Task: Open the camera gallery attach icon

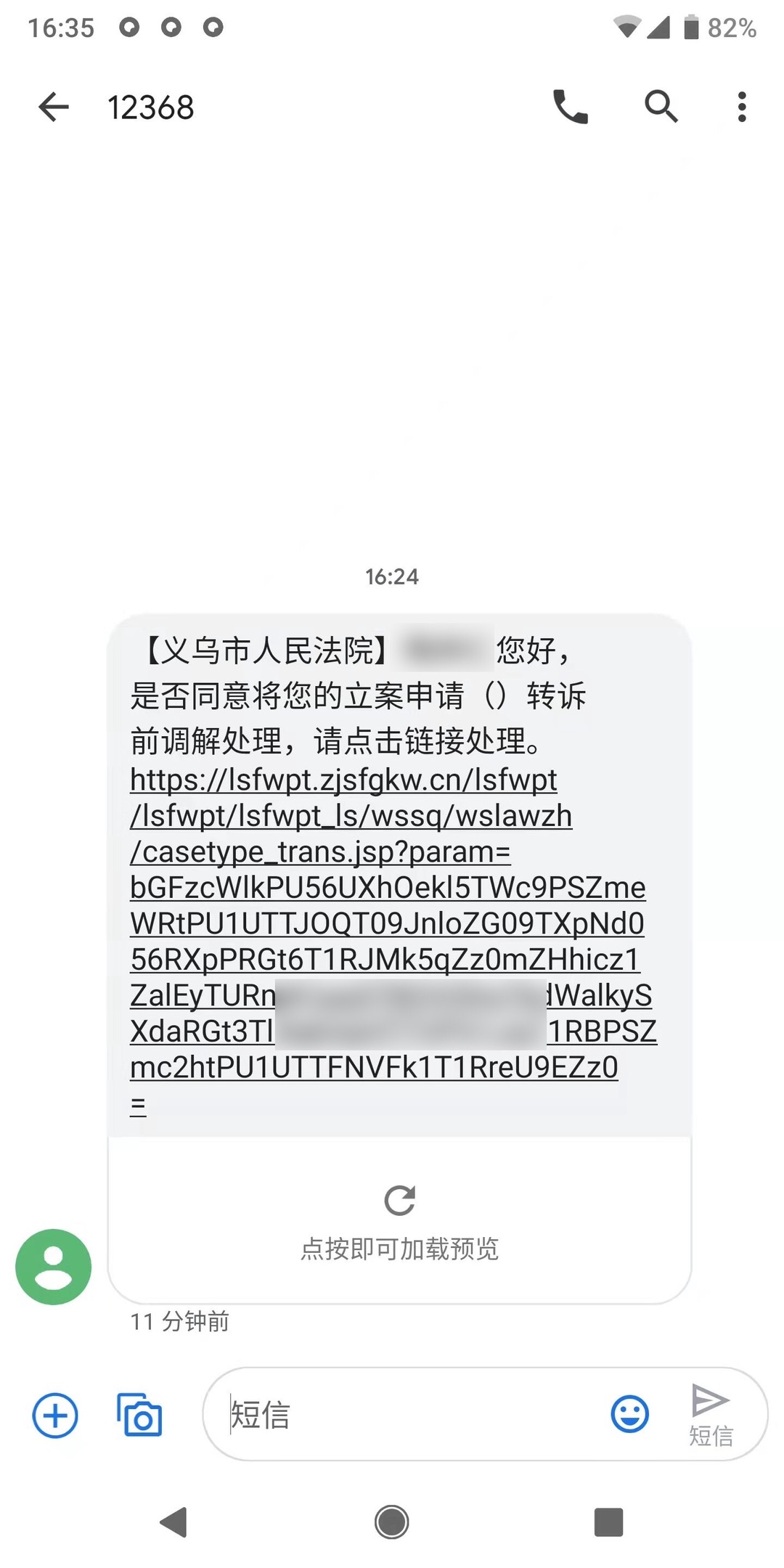Action: 139,1415
